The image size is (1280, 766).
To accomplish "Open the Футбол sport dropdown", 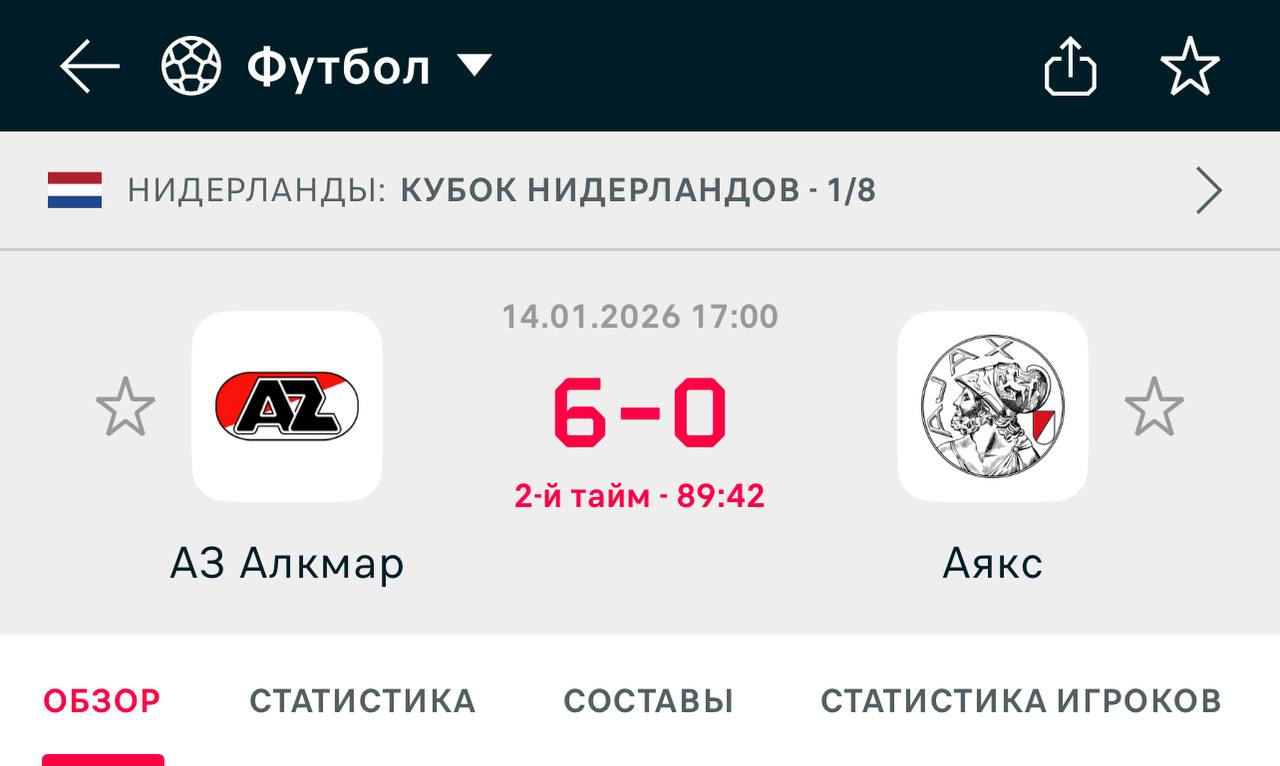I will click(326, 67).
